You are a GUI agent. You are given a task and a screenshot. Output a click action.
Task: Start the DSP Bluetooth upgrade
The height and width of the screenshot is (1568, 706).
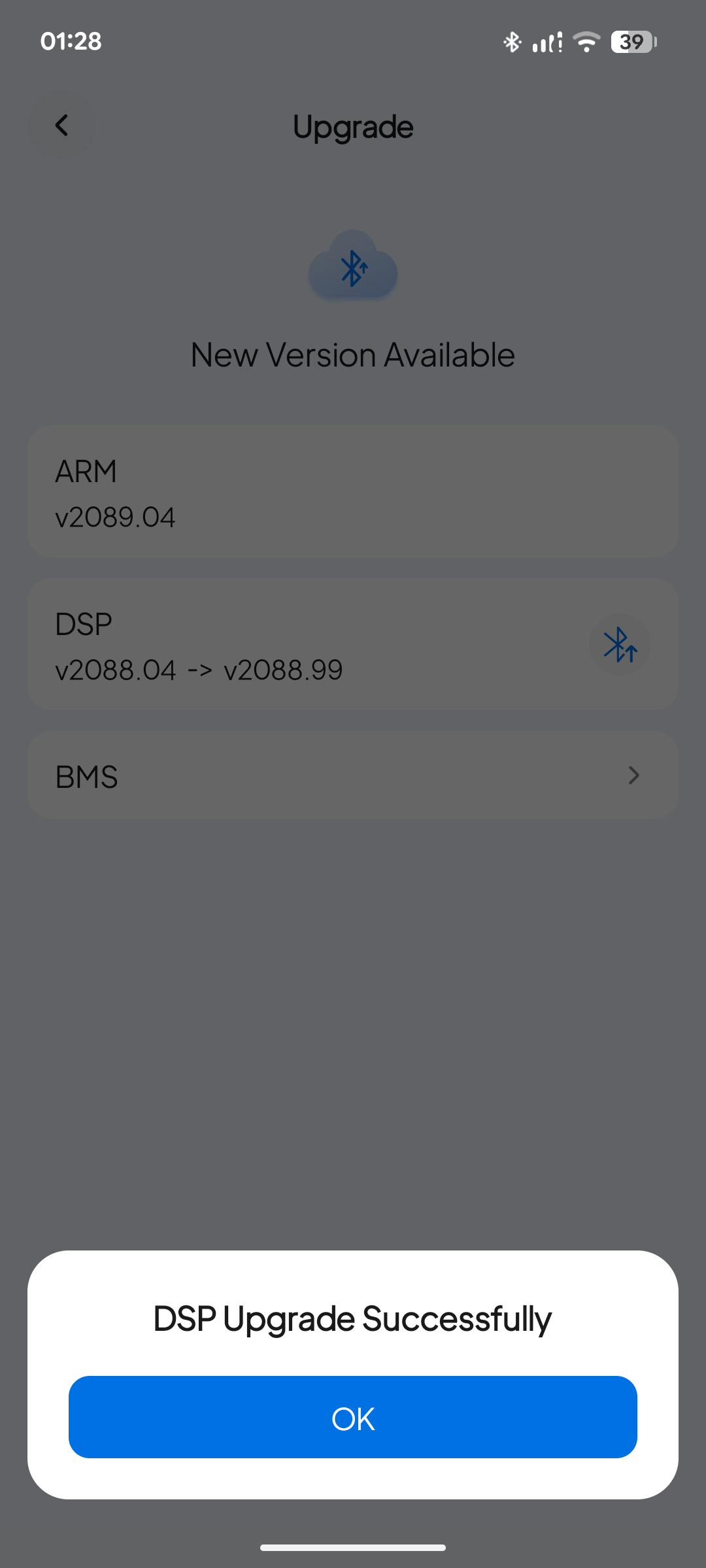coord(619,645)
